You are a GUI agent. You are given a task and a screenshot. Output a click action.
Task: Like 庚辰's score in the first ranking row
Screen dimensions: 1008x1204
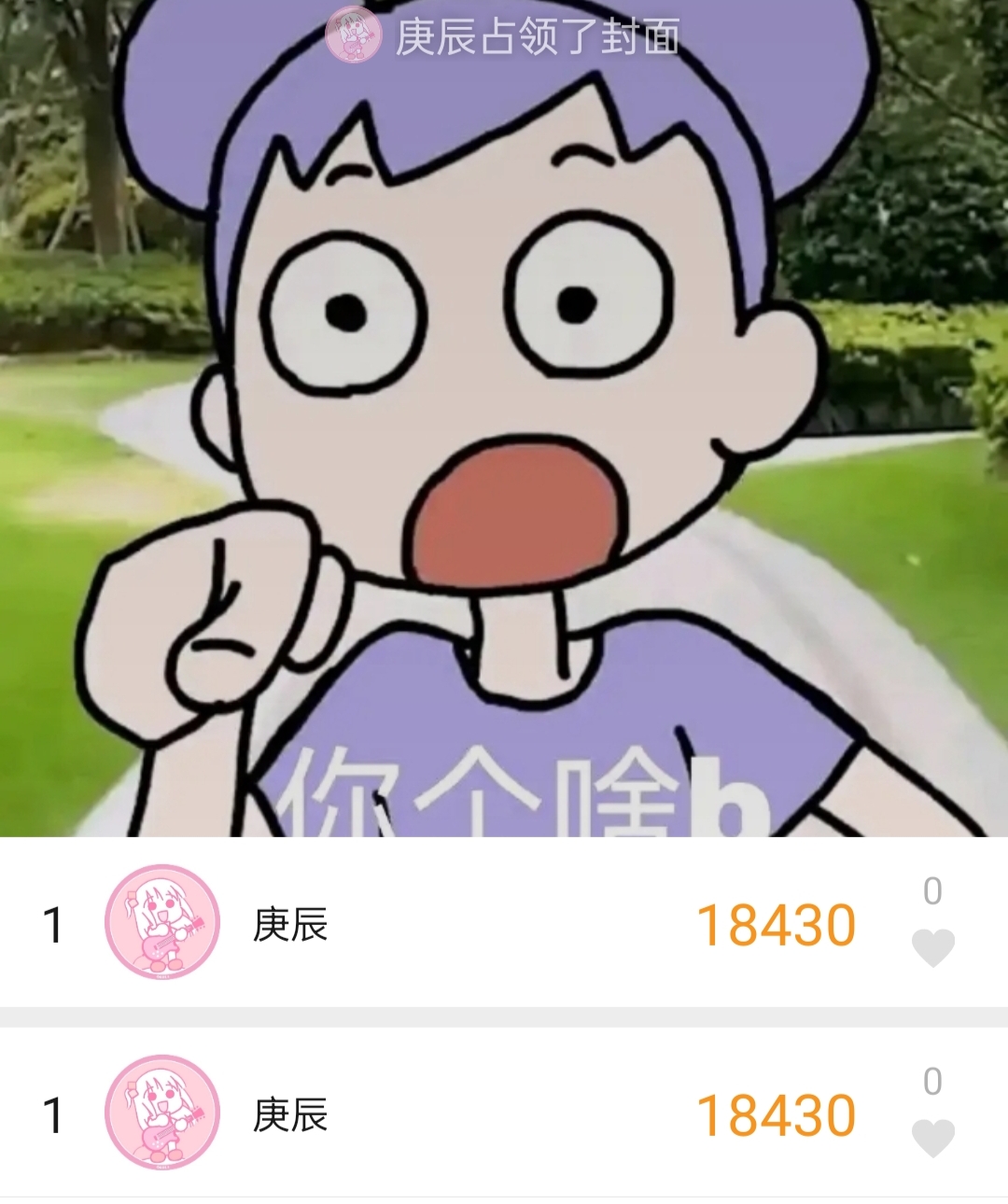932,947
